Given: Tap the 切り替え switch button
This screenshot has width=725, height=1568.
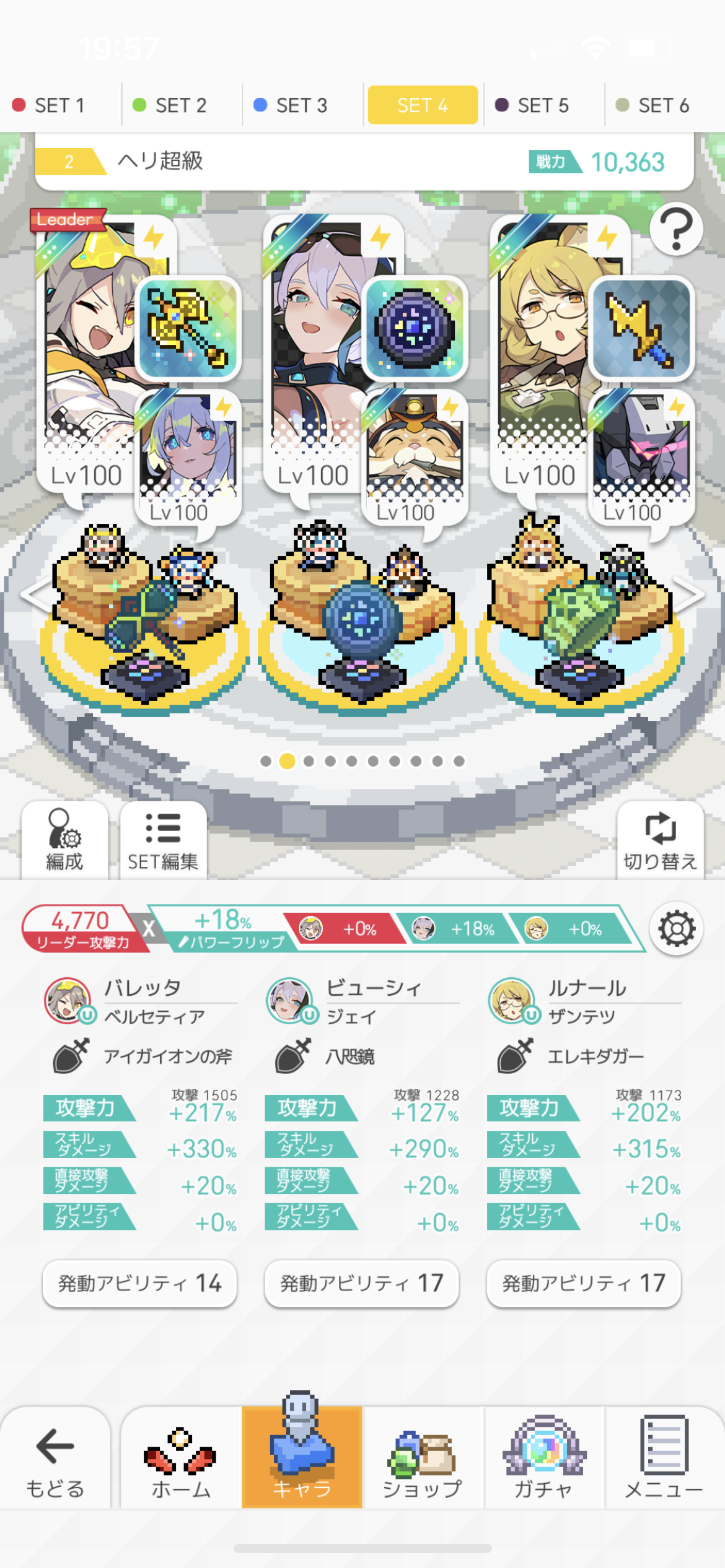Looking at the screenshot, I should pos(660,840).
